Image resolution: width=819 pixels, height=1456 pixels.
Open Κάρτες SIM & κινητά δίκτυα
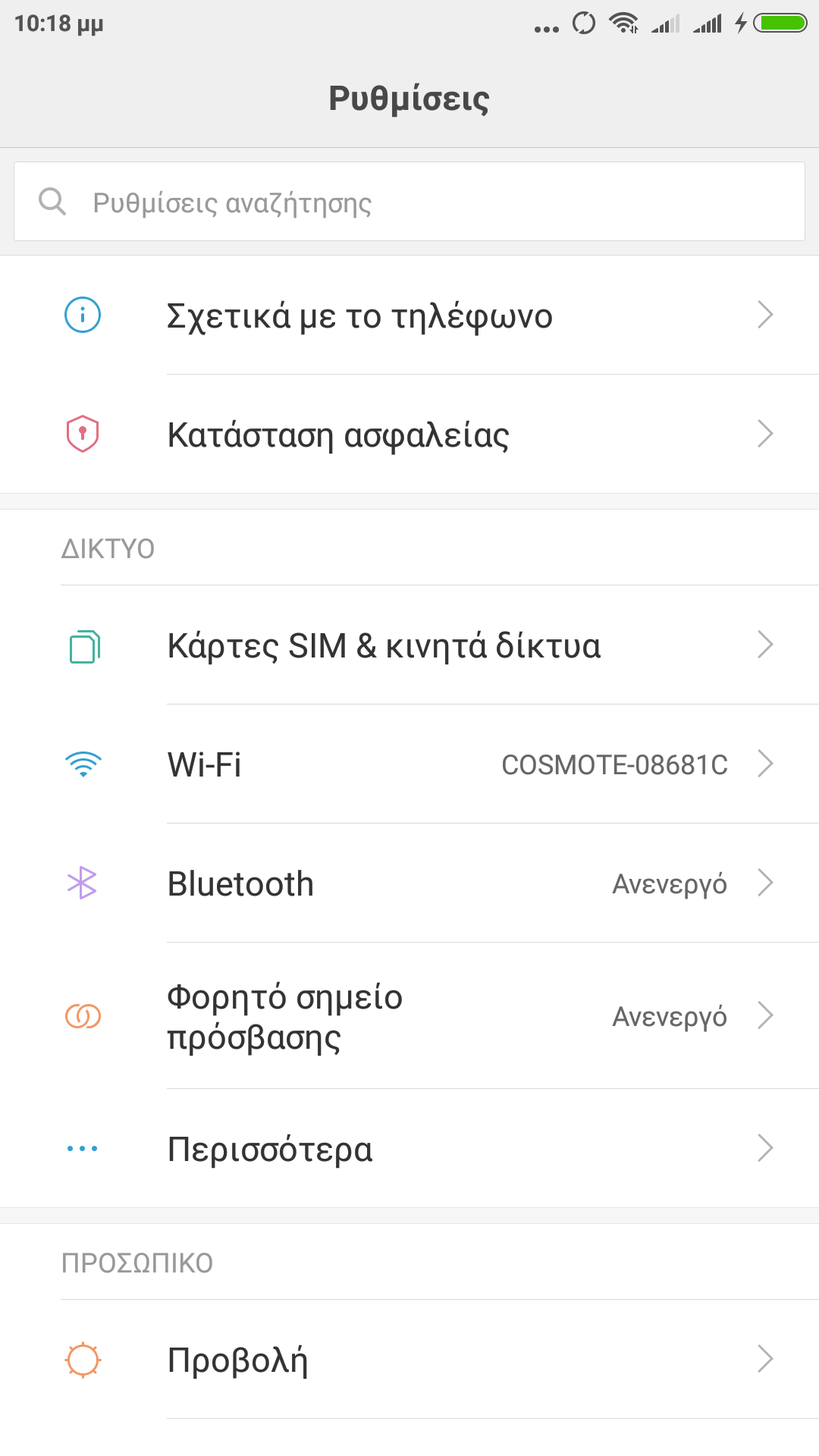(409, 645)
